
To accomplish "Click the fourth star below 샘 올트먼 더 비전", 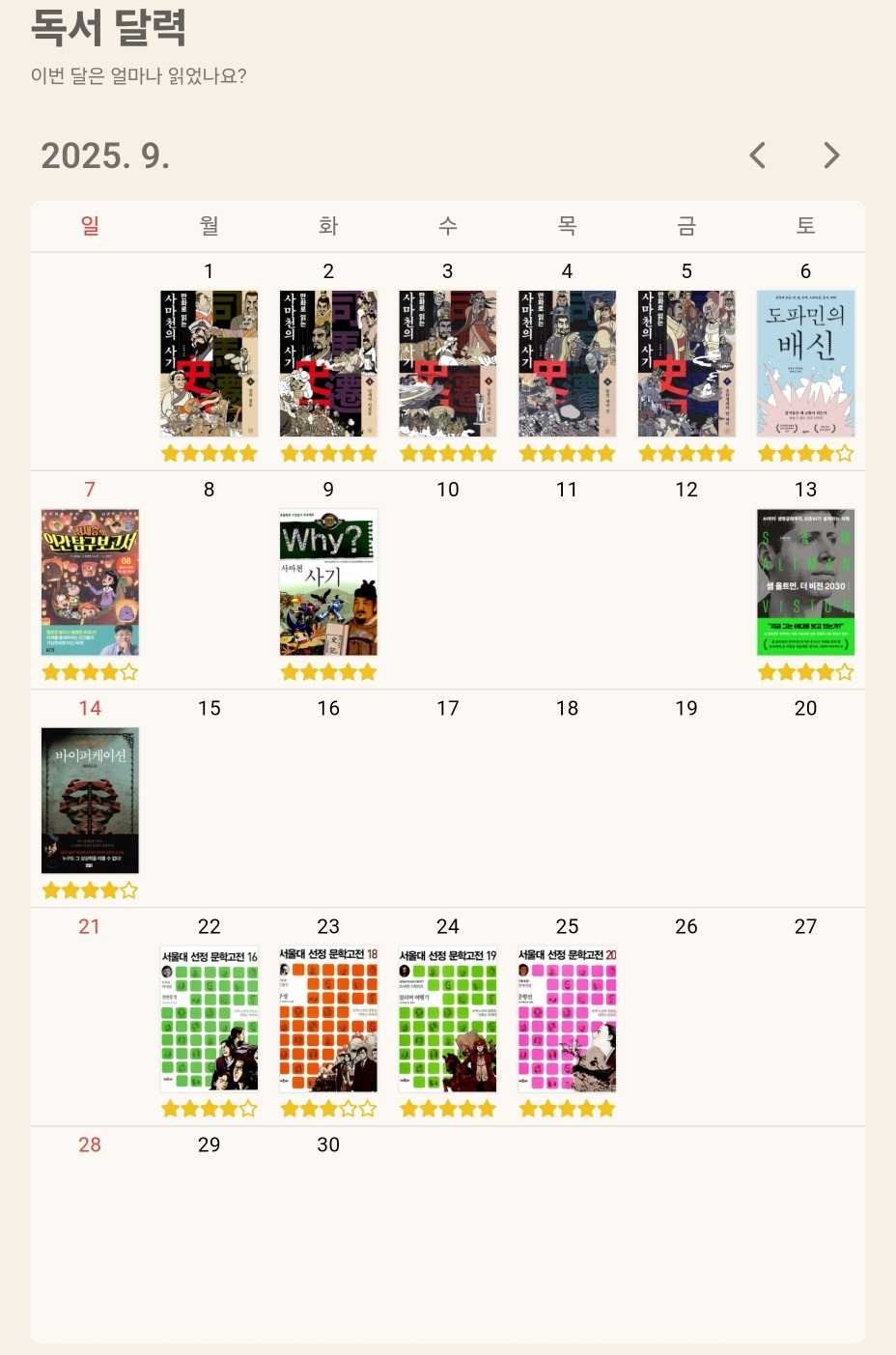I will point(826,671).
